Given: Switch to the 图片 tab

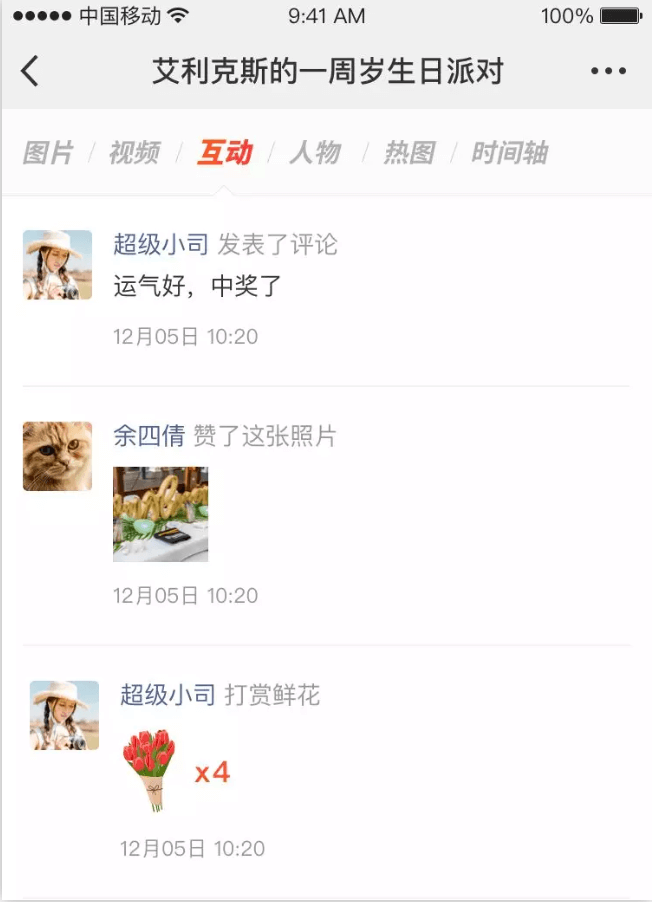Looking at the screenshot, I should click(48, 153).
